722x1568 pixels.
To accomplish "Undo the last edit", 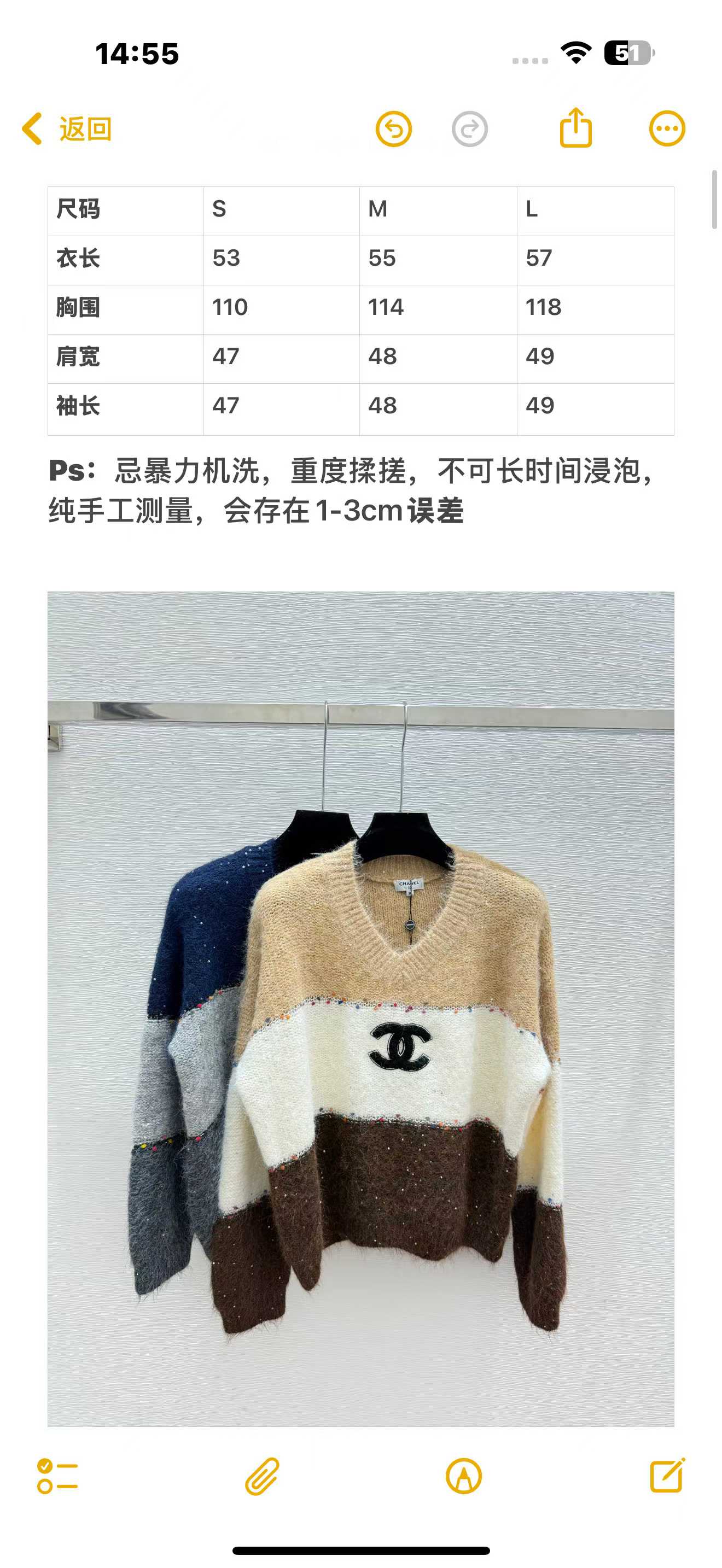I will tap(393, 129).
